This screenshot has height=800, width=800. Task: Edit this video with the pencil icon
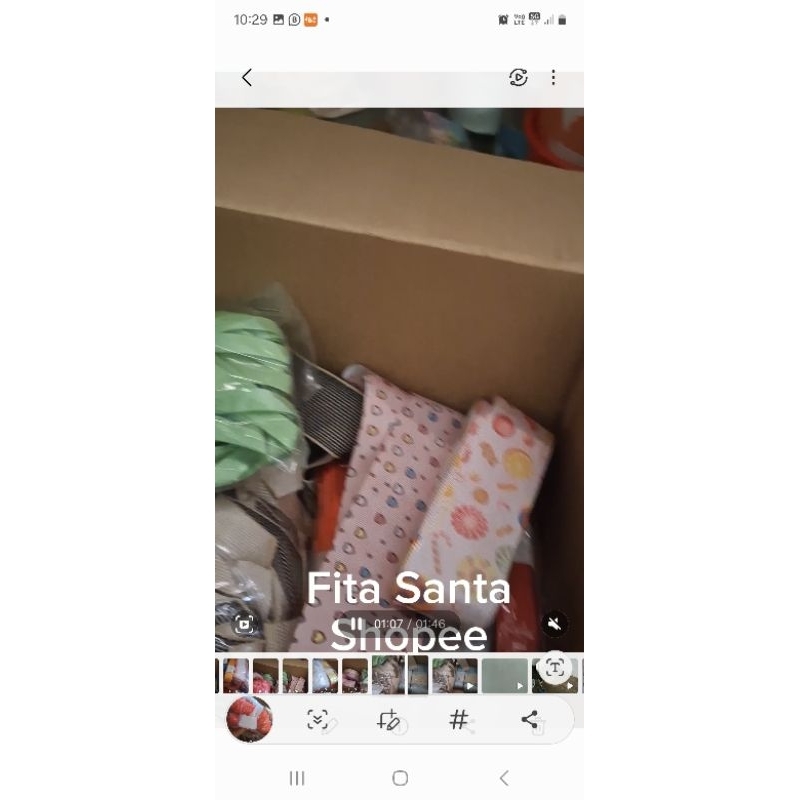[388, 719]
